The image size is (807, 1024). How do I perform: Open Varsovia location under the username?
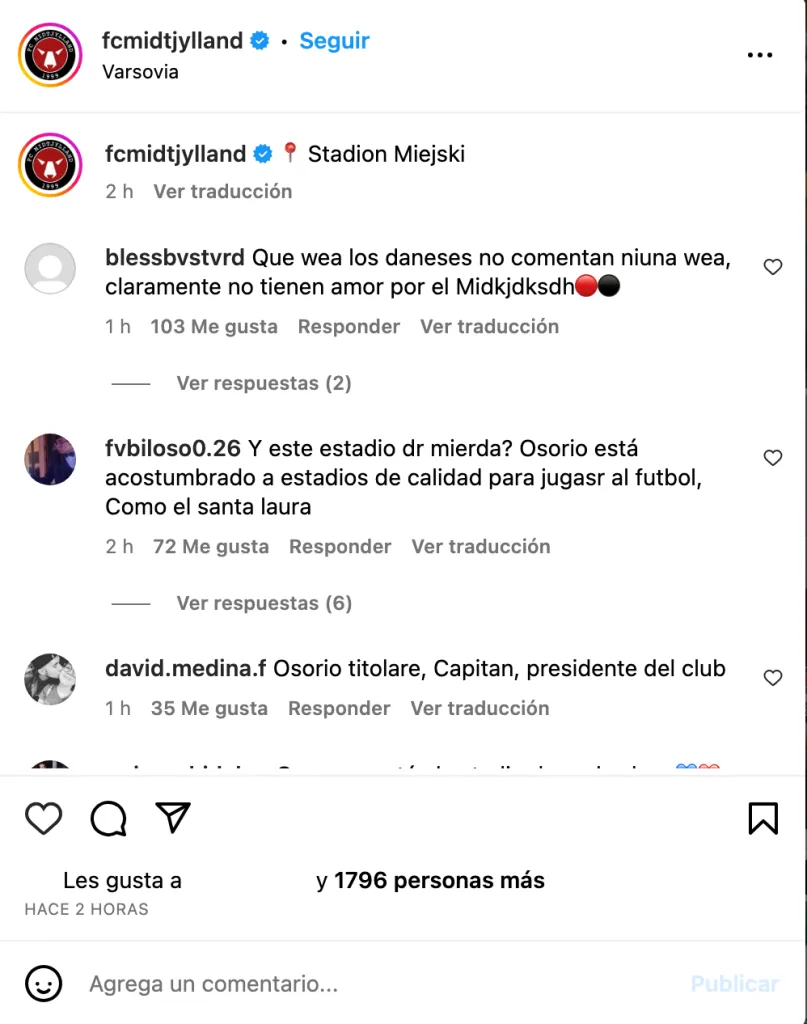click(140, 72)
